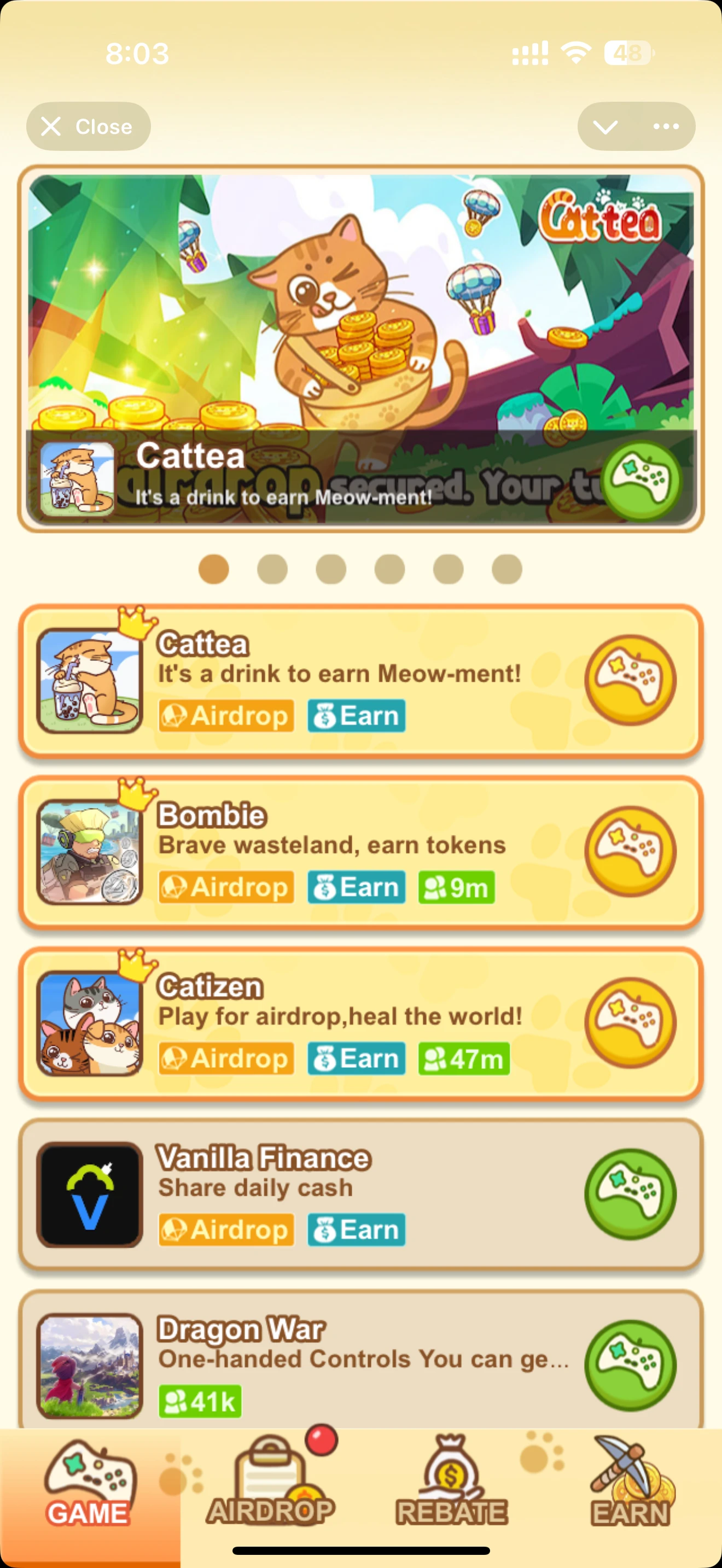Play Dragon War

click(630, 1365)
